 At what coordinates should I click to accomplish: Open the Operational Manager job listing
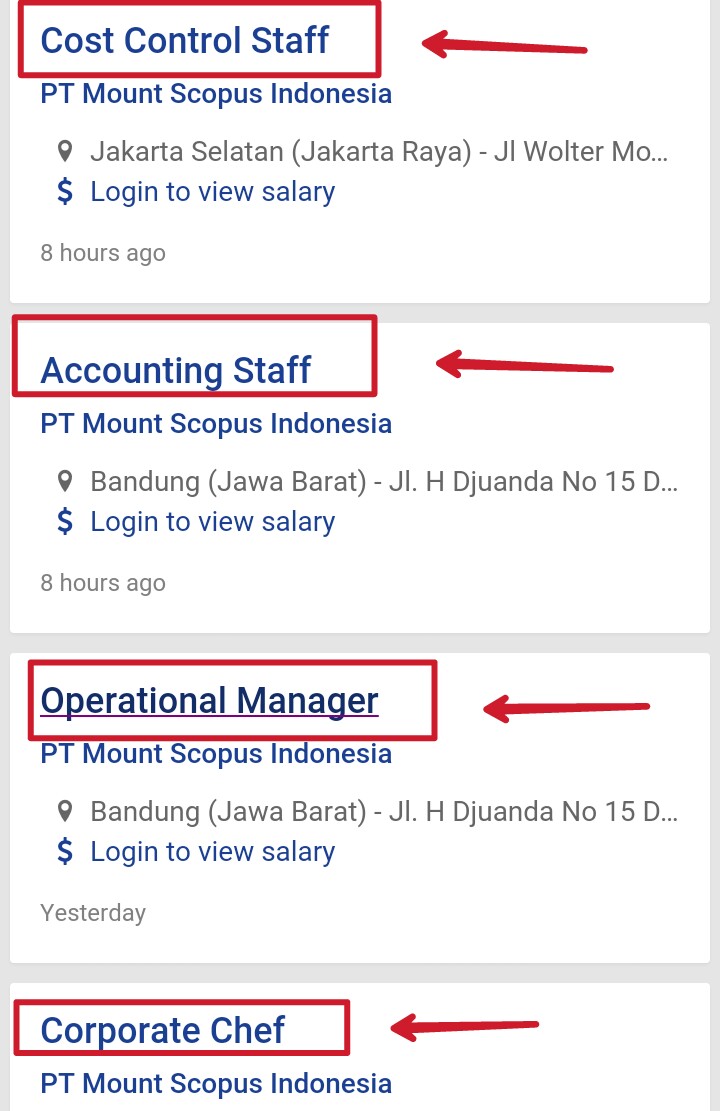(209, 701)
